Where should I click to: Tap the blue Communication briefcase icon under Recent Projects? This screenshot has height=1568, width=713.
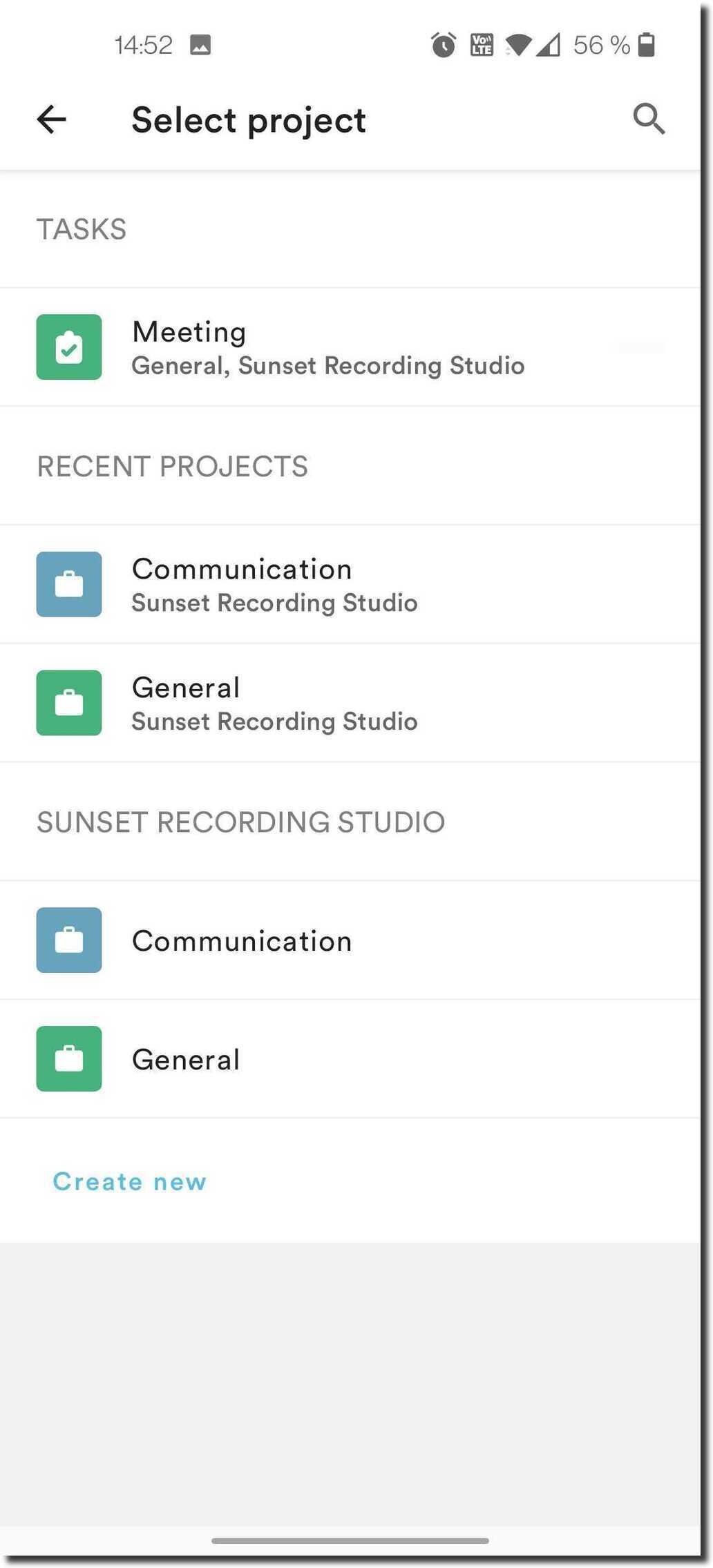tap(68, 583)
